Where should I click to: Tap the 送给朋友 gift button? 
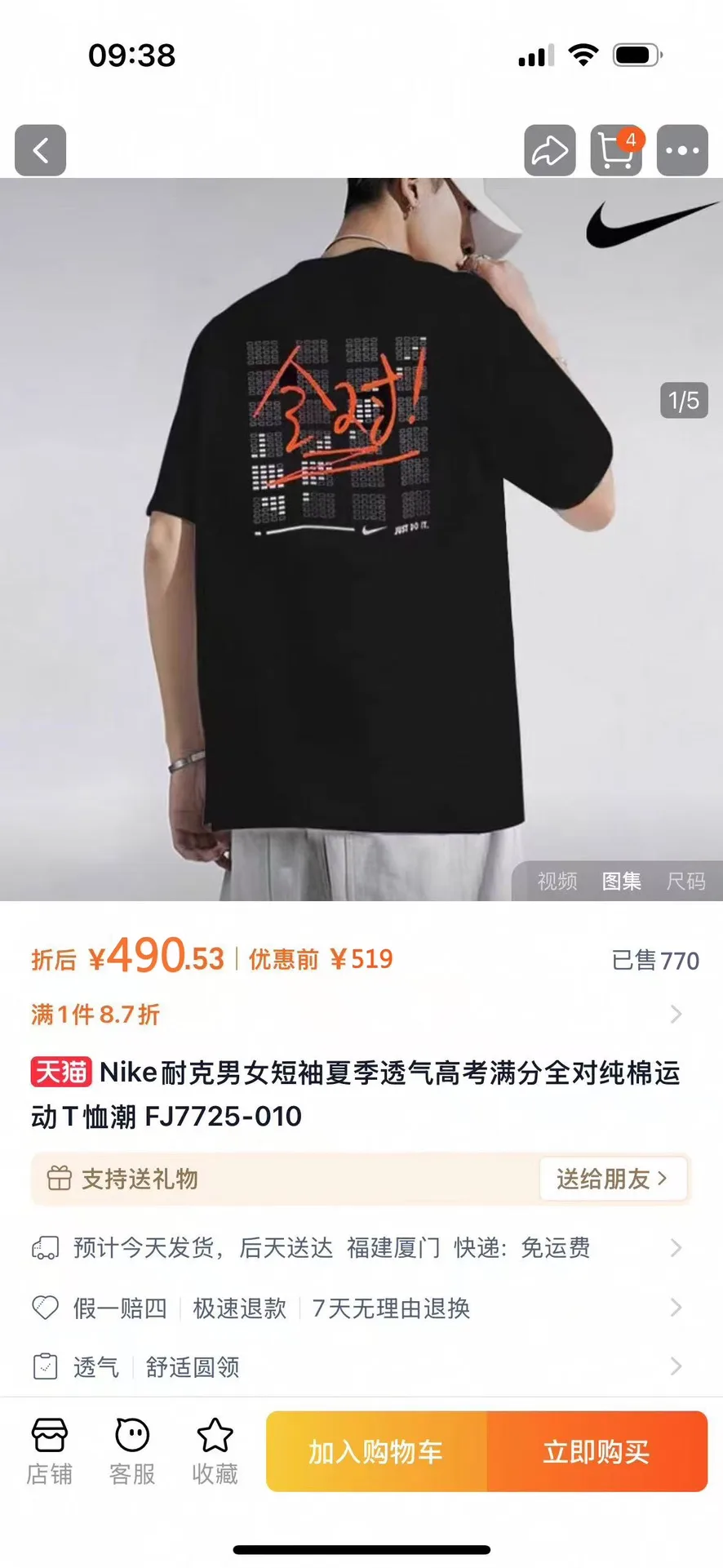point(612,1179)
